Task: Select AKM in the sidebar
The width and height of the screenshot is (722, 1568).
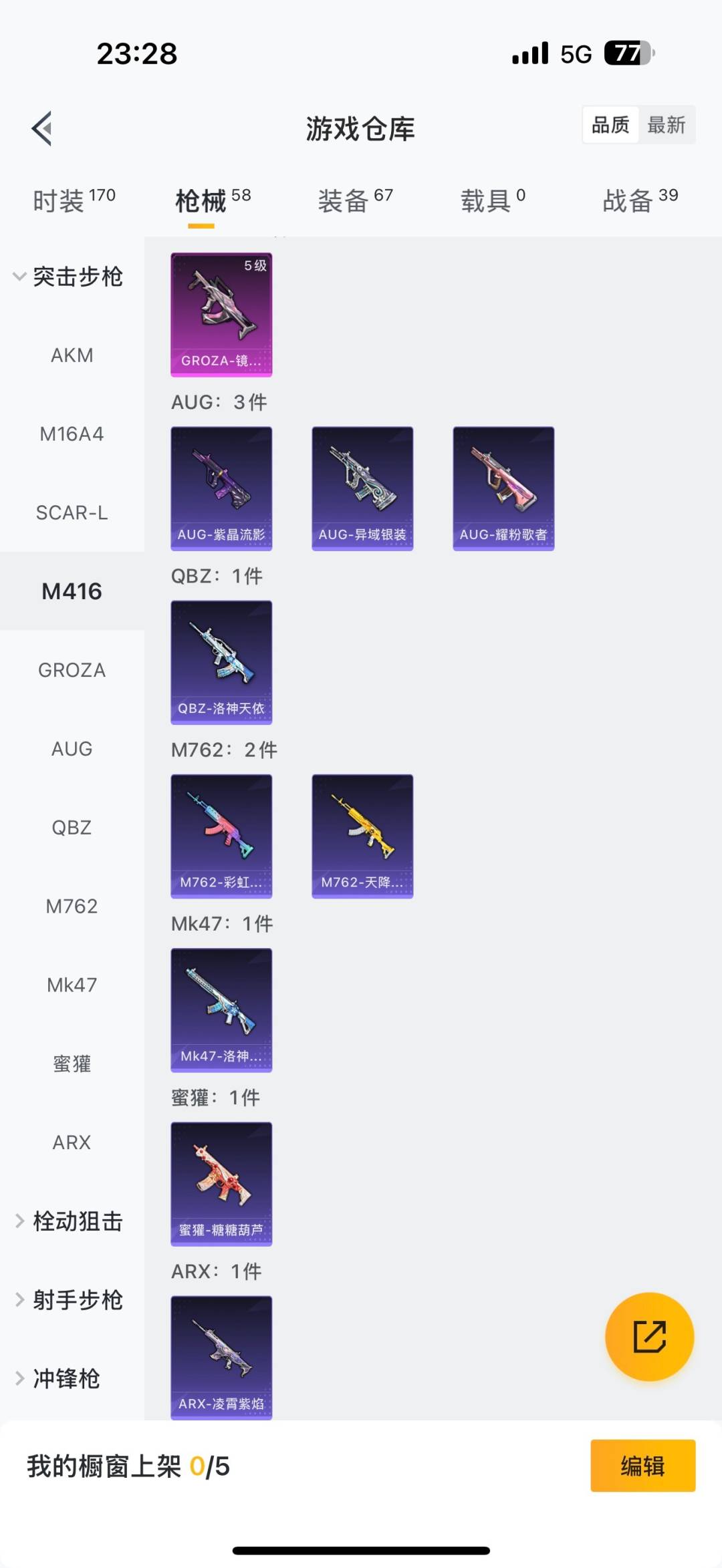Action: (72, 355)
